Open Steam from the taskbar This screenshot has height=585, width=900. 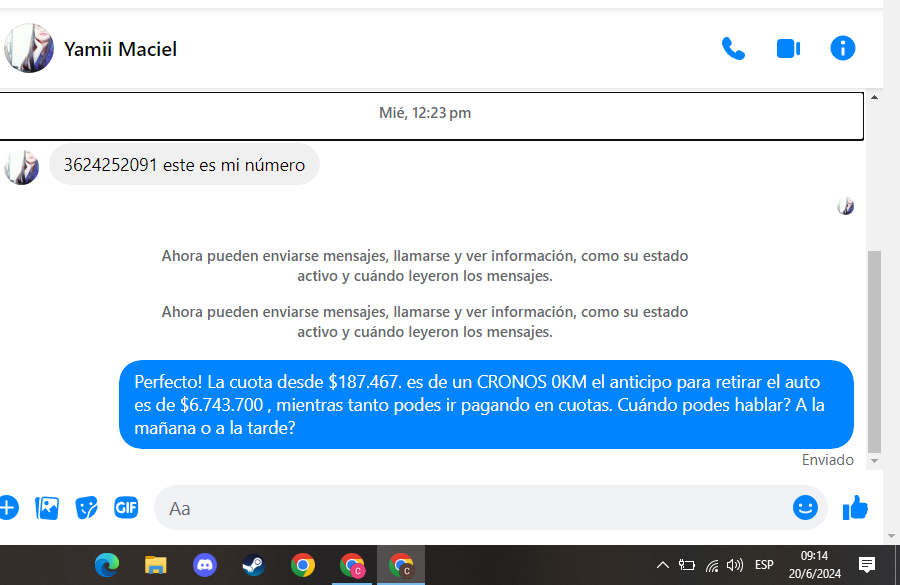[253, 565]
